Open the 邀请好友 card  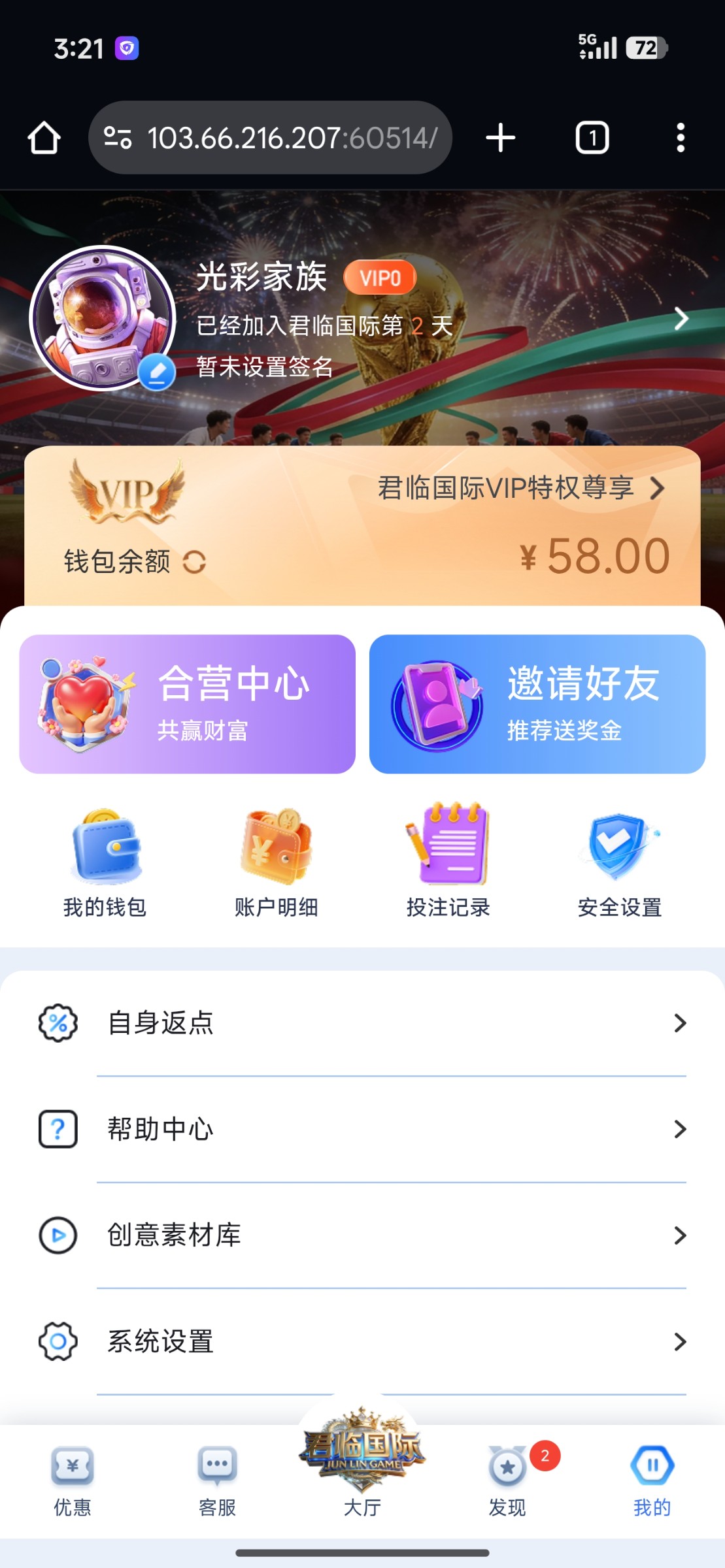pyautogui.click(x=537, y=704)
